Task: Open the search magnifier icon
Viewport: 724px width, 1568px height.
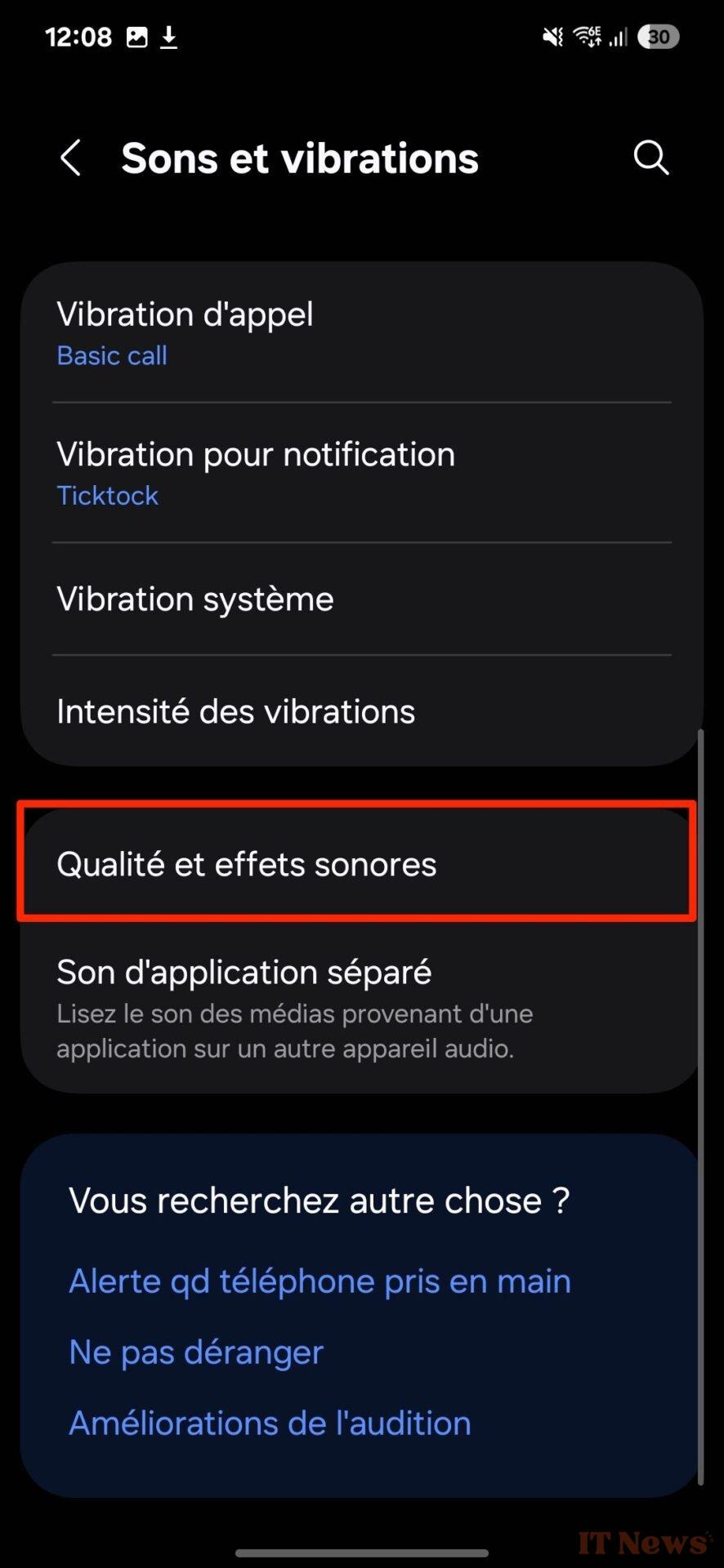Action: [651, 158]
